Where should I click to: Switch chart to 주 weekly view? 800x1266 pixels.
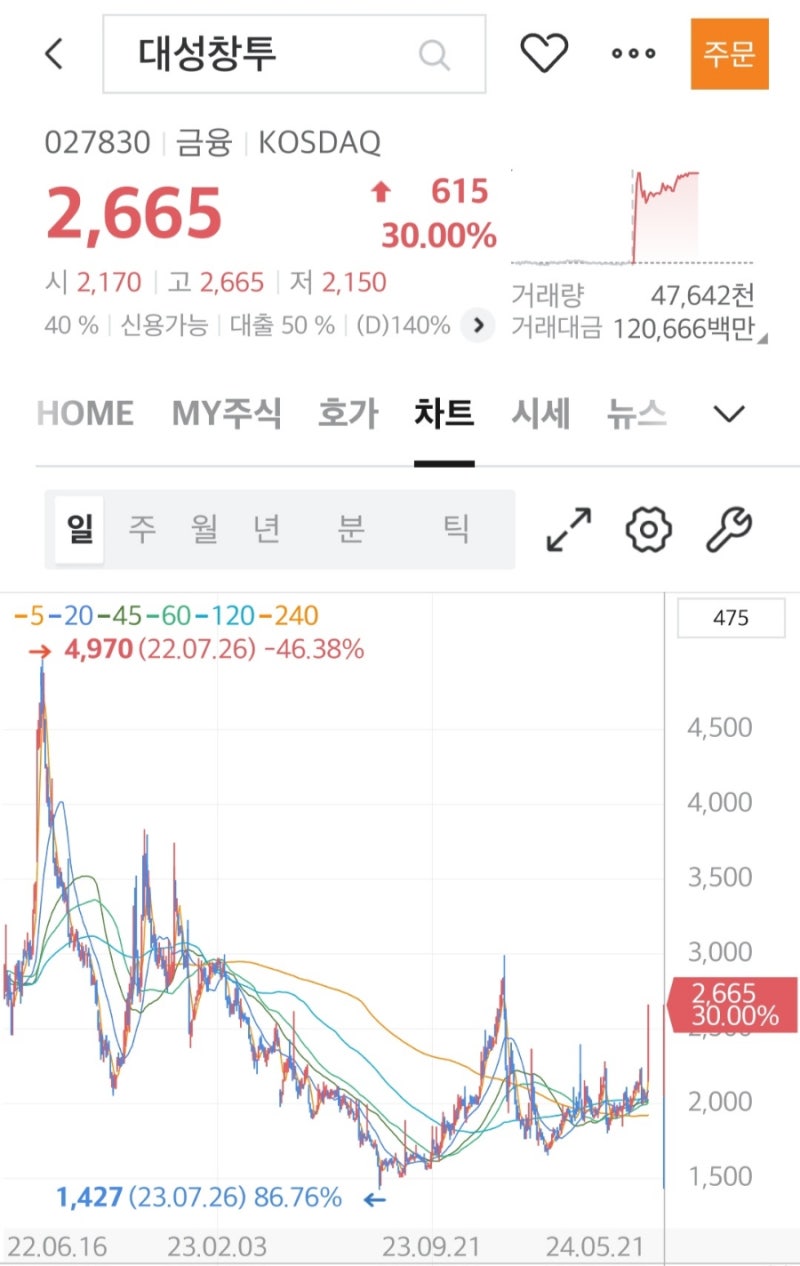(x=144, y=528)
